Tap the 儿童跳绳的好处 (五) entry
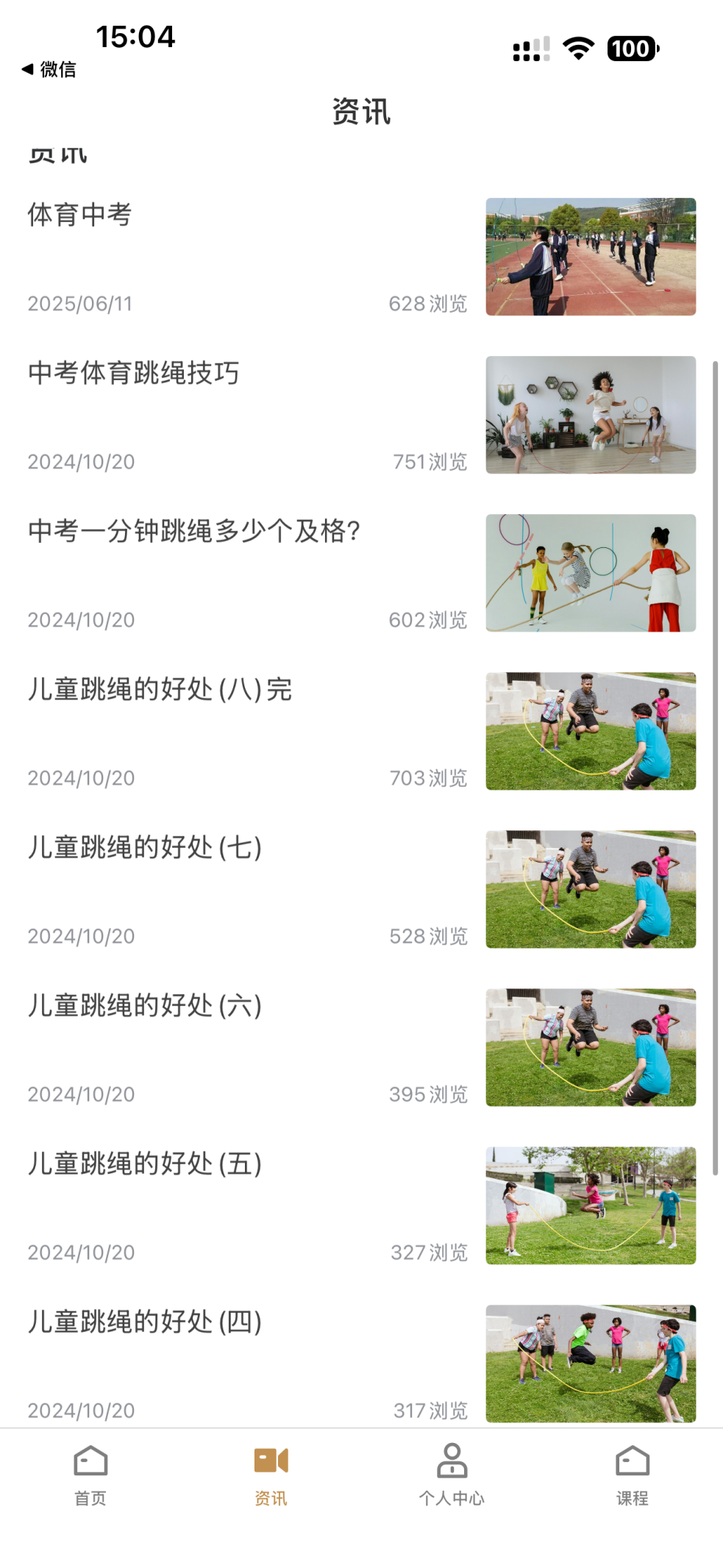The height and width of the screenshot is (1568, 723). pyautogui.click(x=145, y=1163)
